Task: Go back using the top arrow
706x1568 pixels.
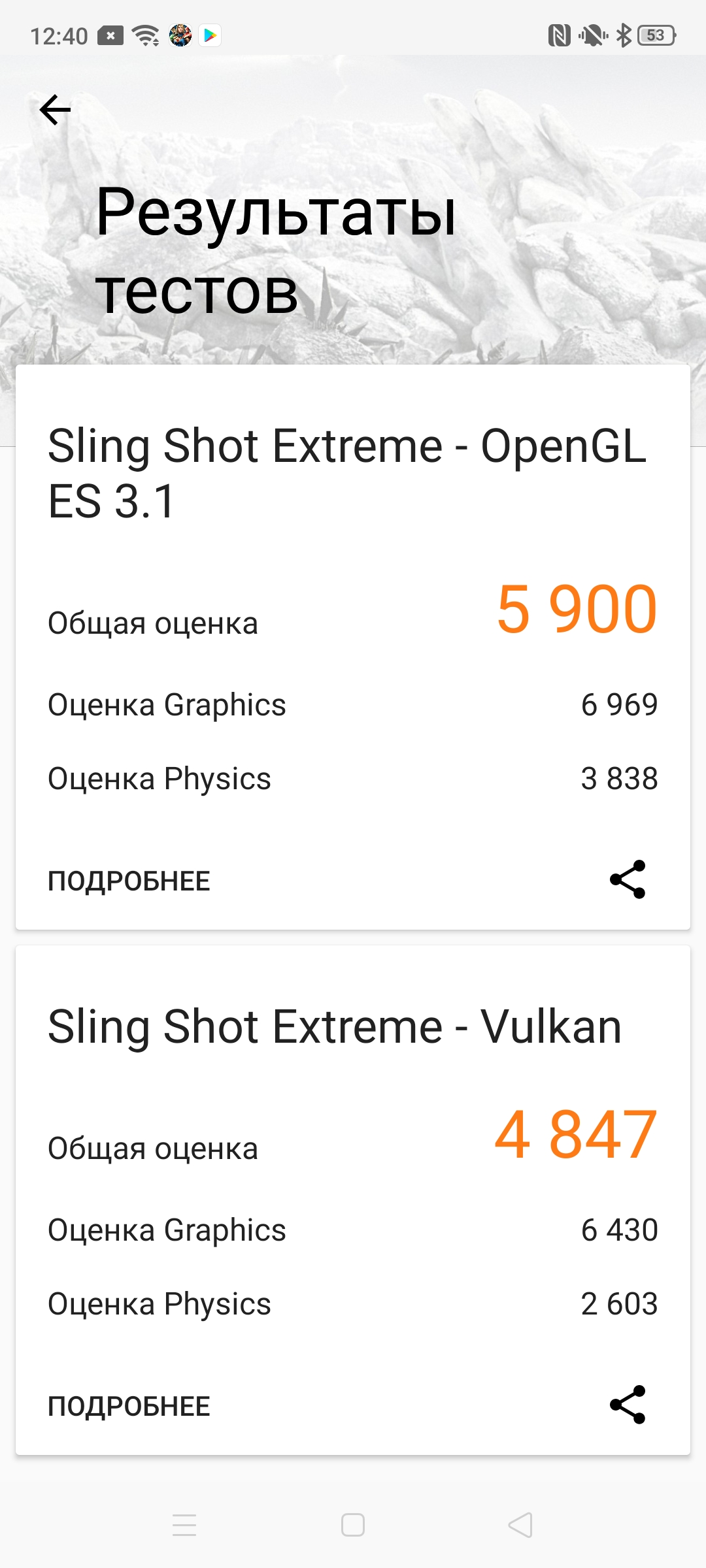Action: coord(55,110)
